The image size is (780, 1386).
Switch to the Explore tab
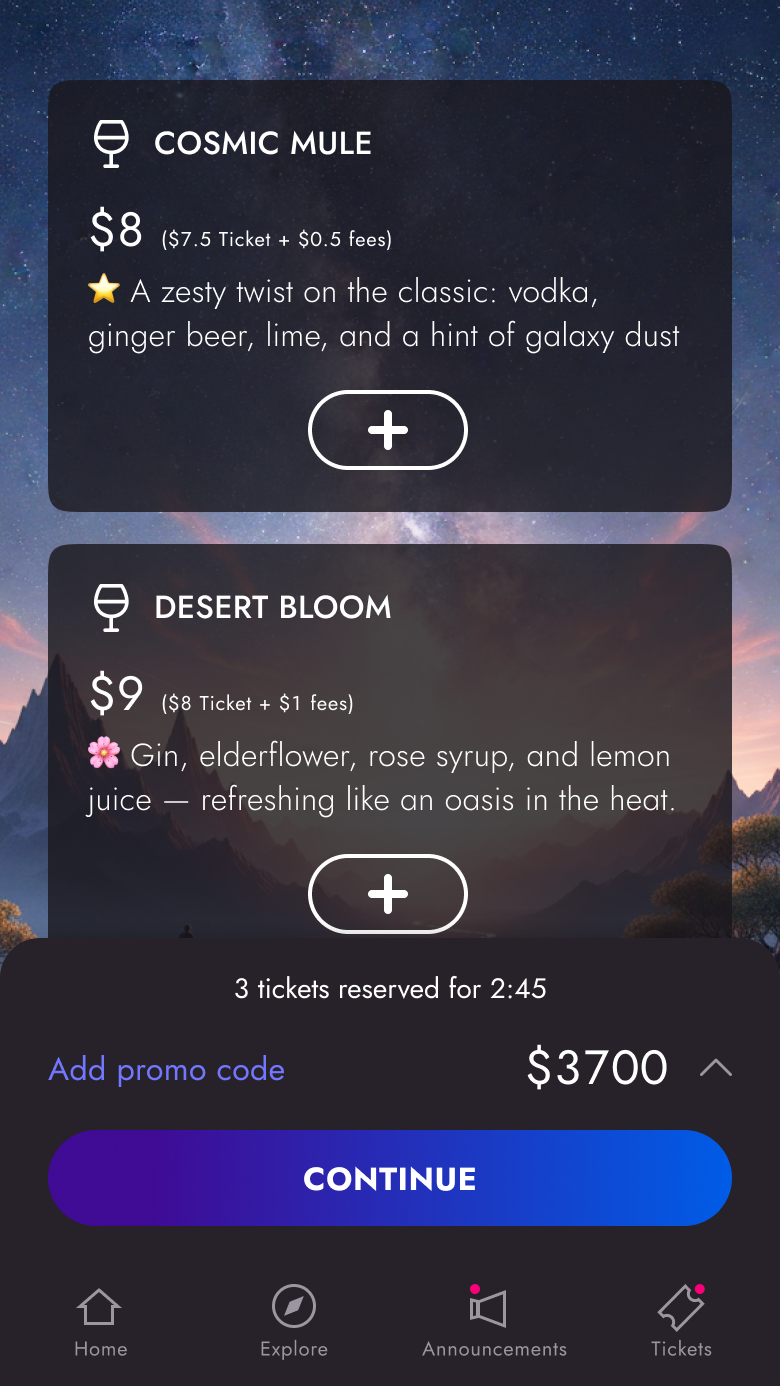[294, 1322]
